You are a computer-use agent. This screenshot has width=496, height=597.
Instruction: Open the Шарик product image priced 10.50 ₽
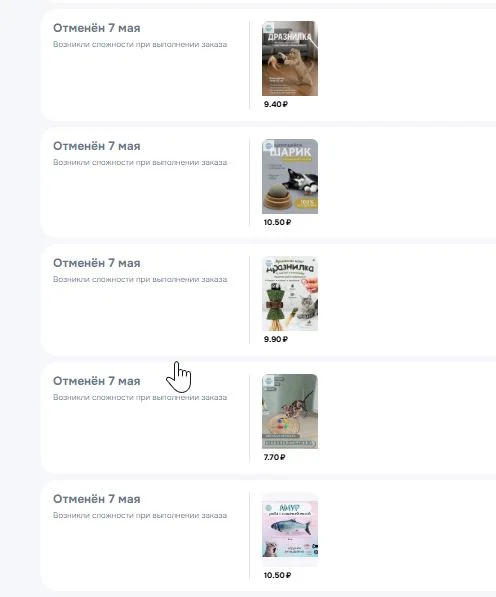coord(290,176)
